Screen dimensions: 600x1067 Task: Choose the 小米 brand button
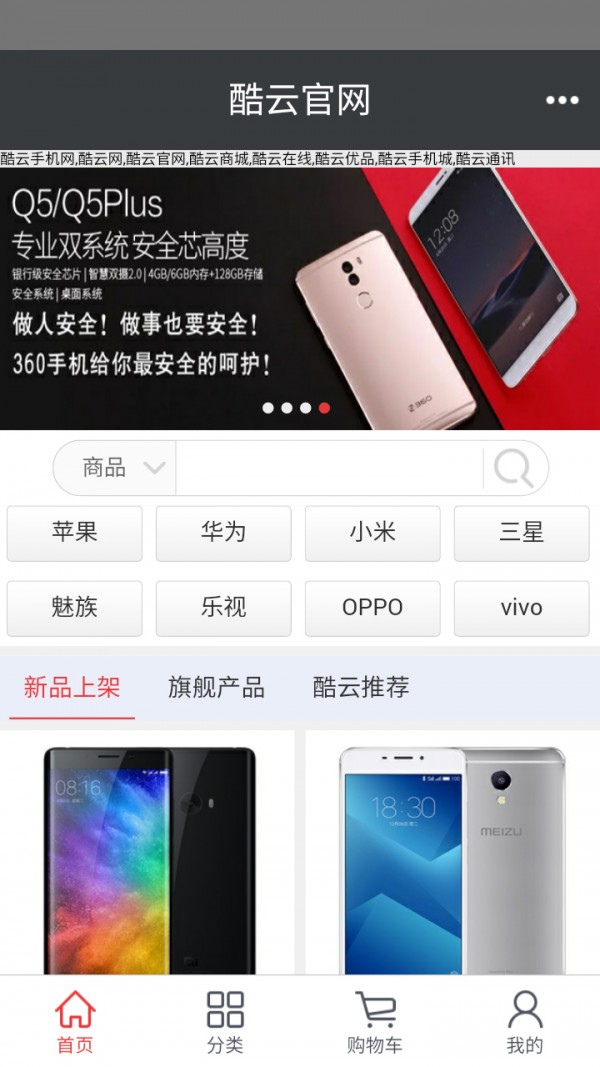(372, 533)
